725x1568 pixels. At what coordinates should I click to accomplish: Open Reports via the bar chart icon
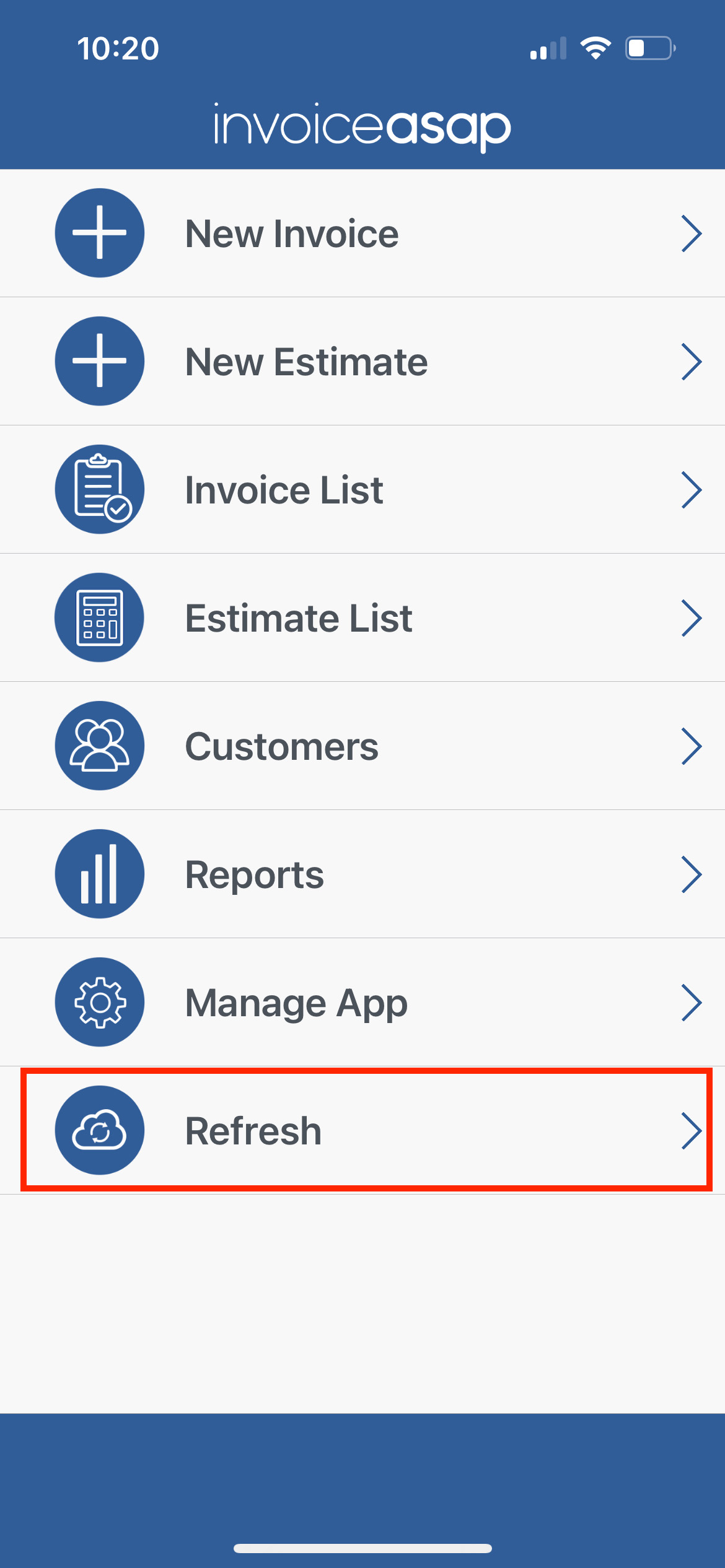tap(99, 873)
